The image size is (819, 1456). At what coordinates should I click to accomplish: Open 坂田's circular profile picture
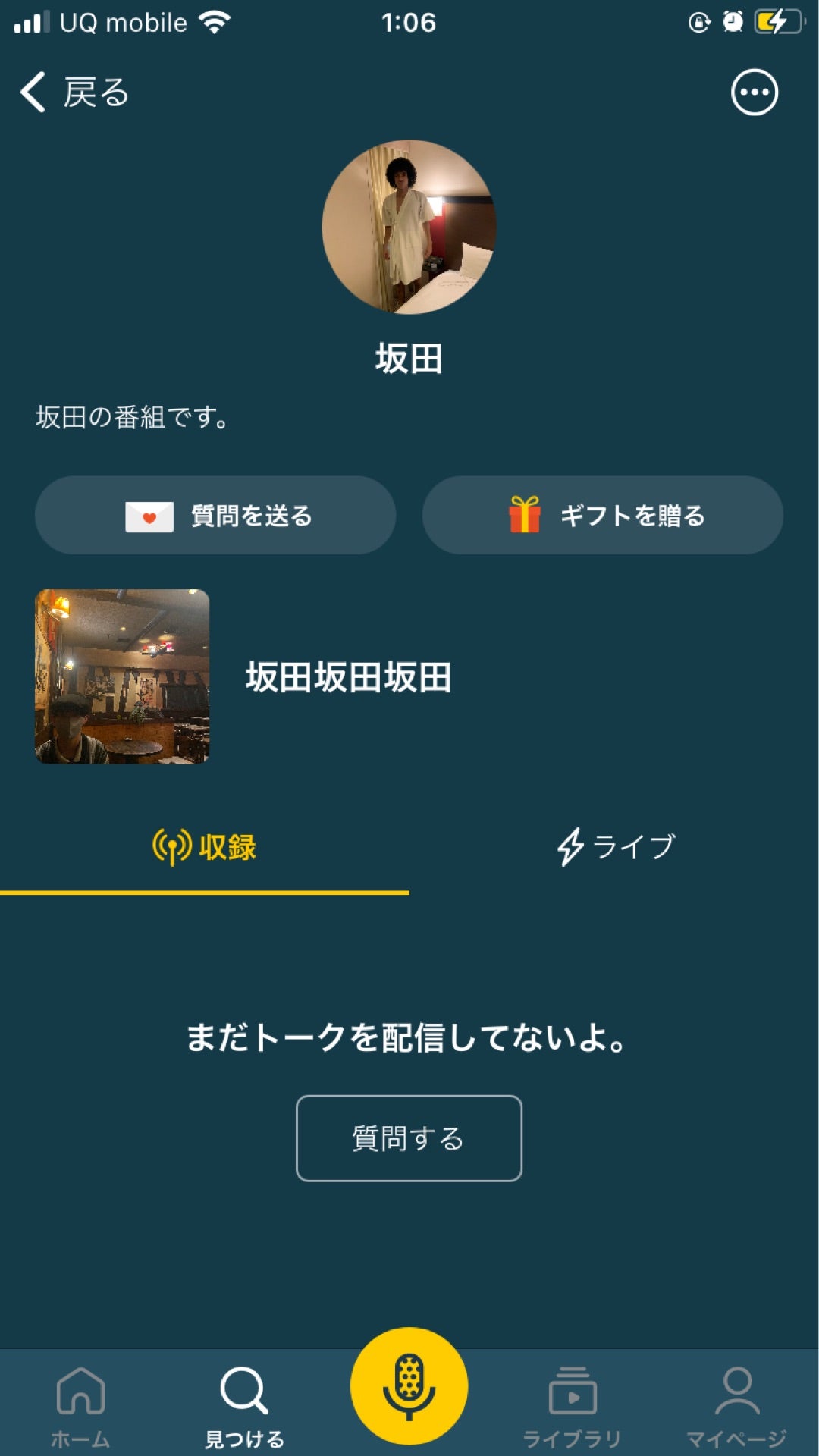coord(409,227)
